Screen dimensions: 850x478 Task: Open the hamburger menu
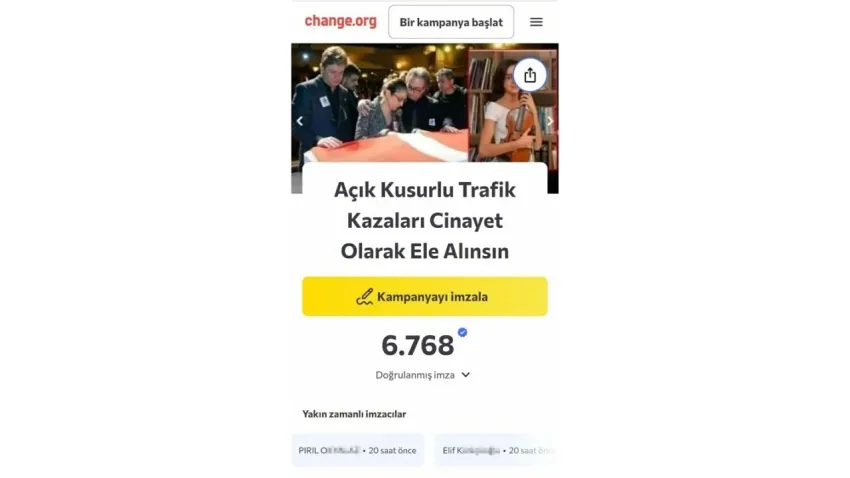(536, 22)
